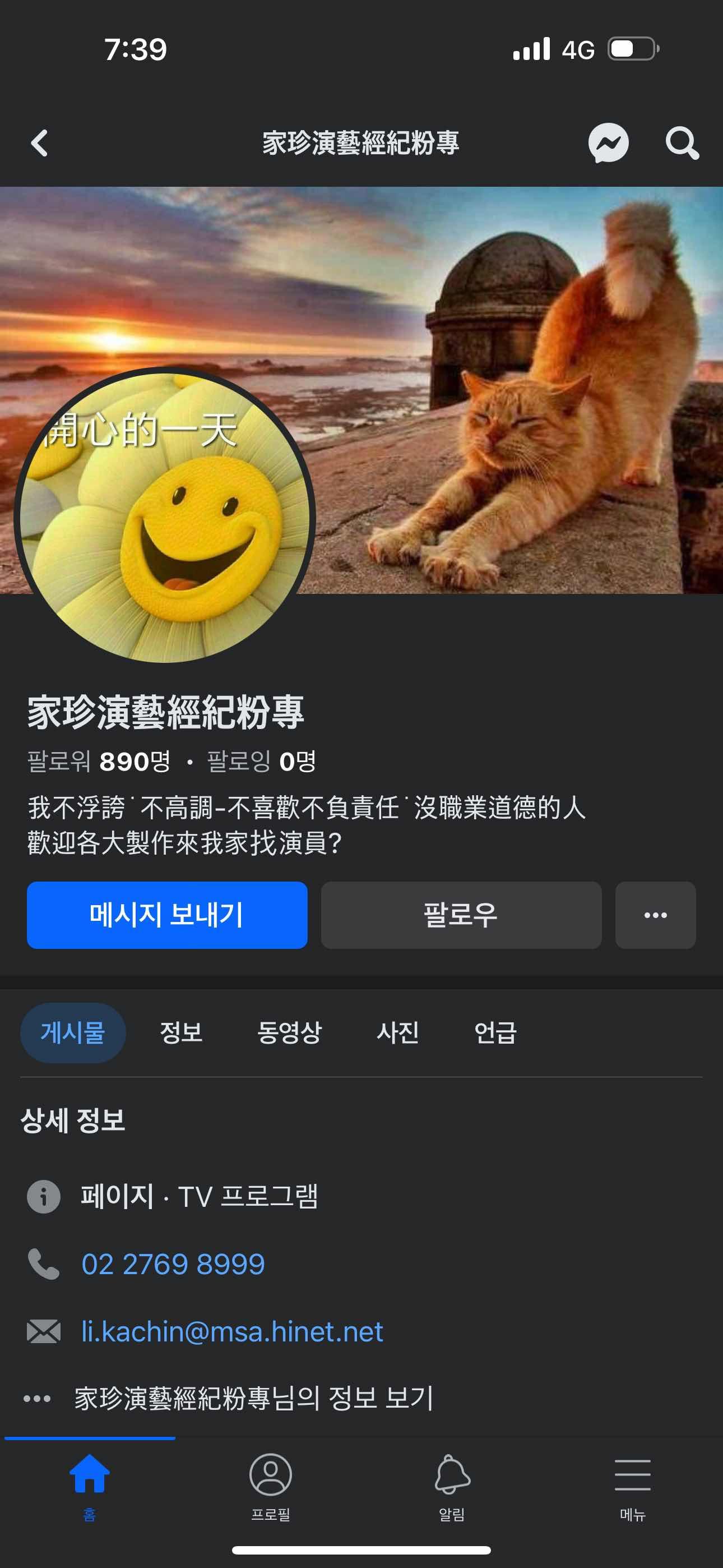Tap 메시지 보내기 to send a message

coord(167,915)
